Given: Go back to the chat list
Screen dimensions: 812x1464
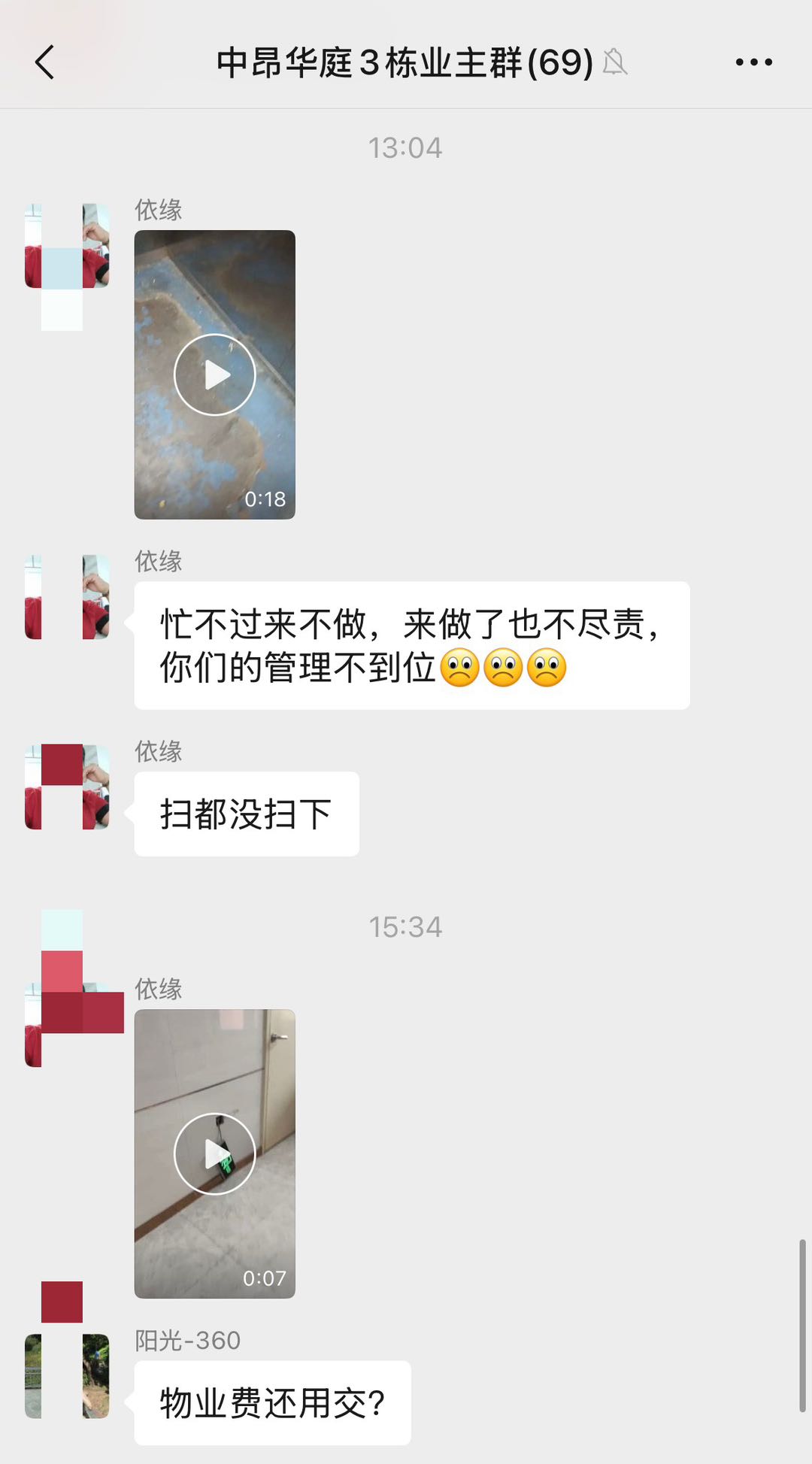Looking at the screenshot, I should coord(45,62).
